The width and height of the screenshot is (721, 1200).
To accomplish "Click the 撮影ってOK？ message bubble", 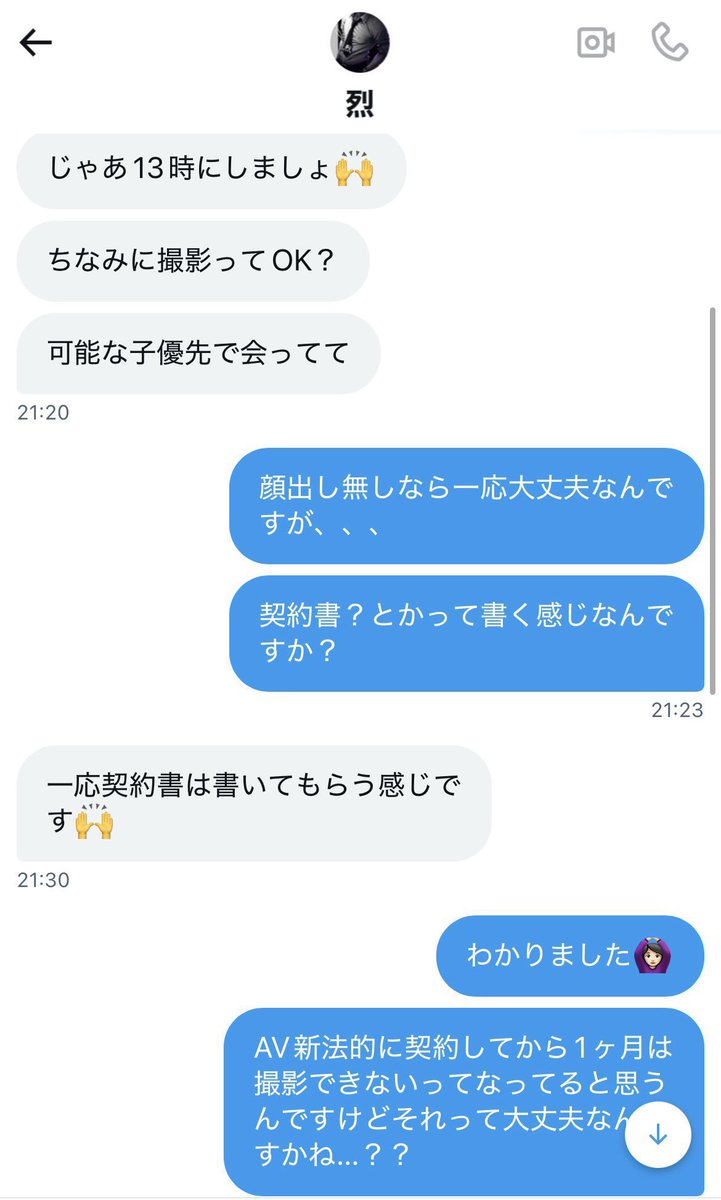I will (193, 261).
